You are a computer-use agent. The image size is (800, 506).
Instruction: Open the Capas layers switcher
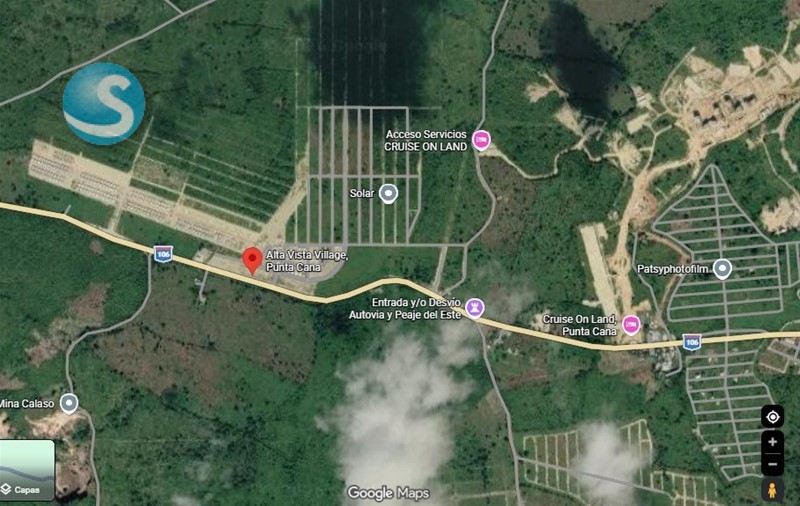[27, 470]
